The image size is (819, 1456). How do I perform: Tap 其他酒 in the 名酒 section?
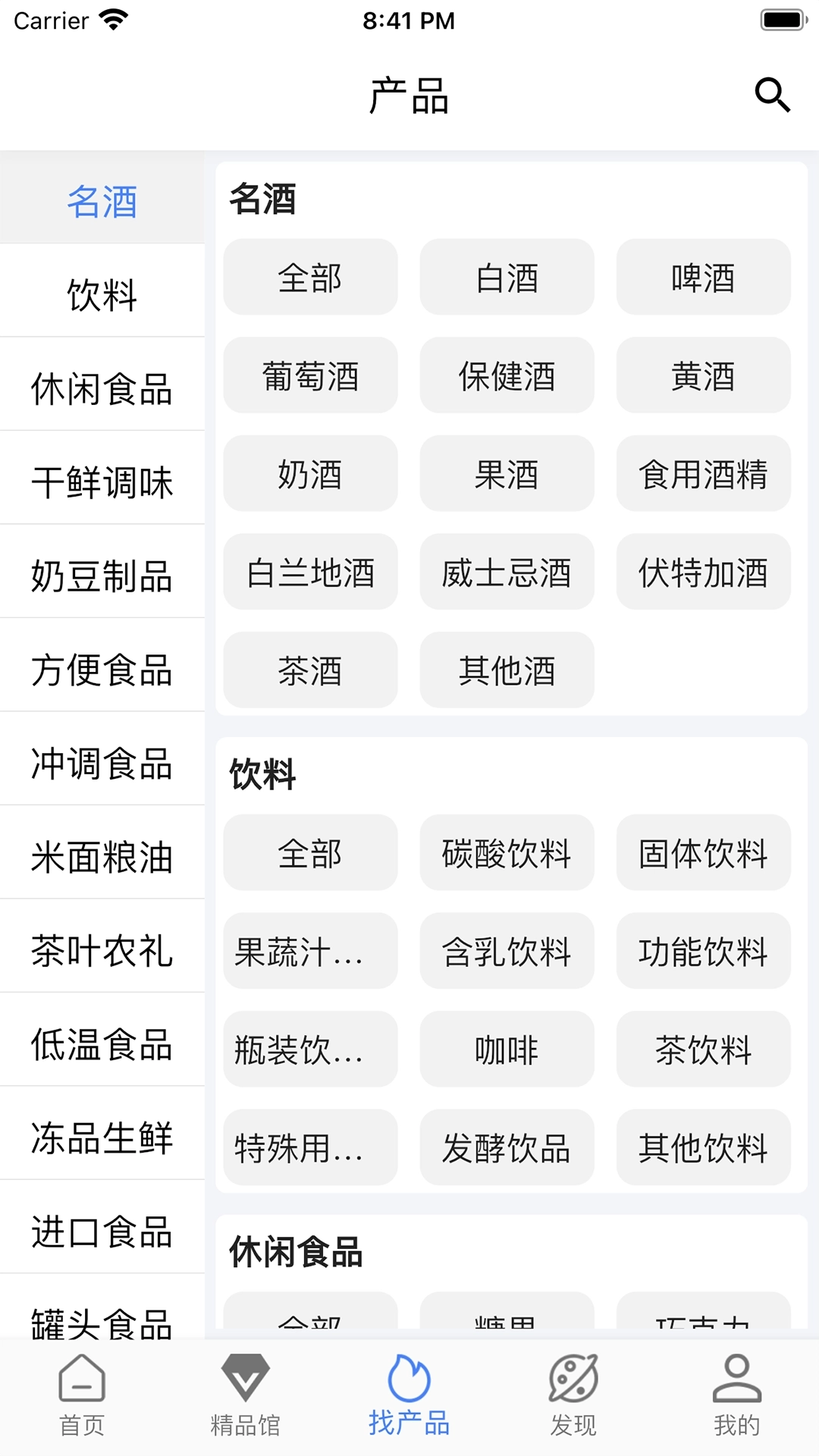(506, 670)
